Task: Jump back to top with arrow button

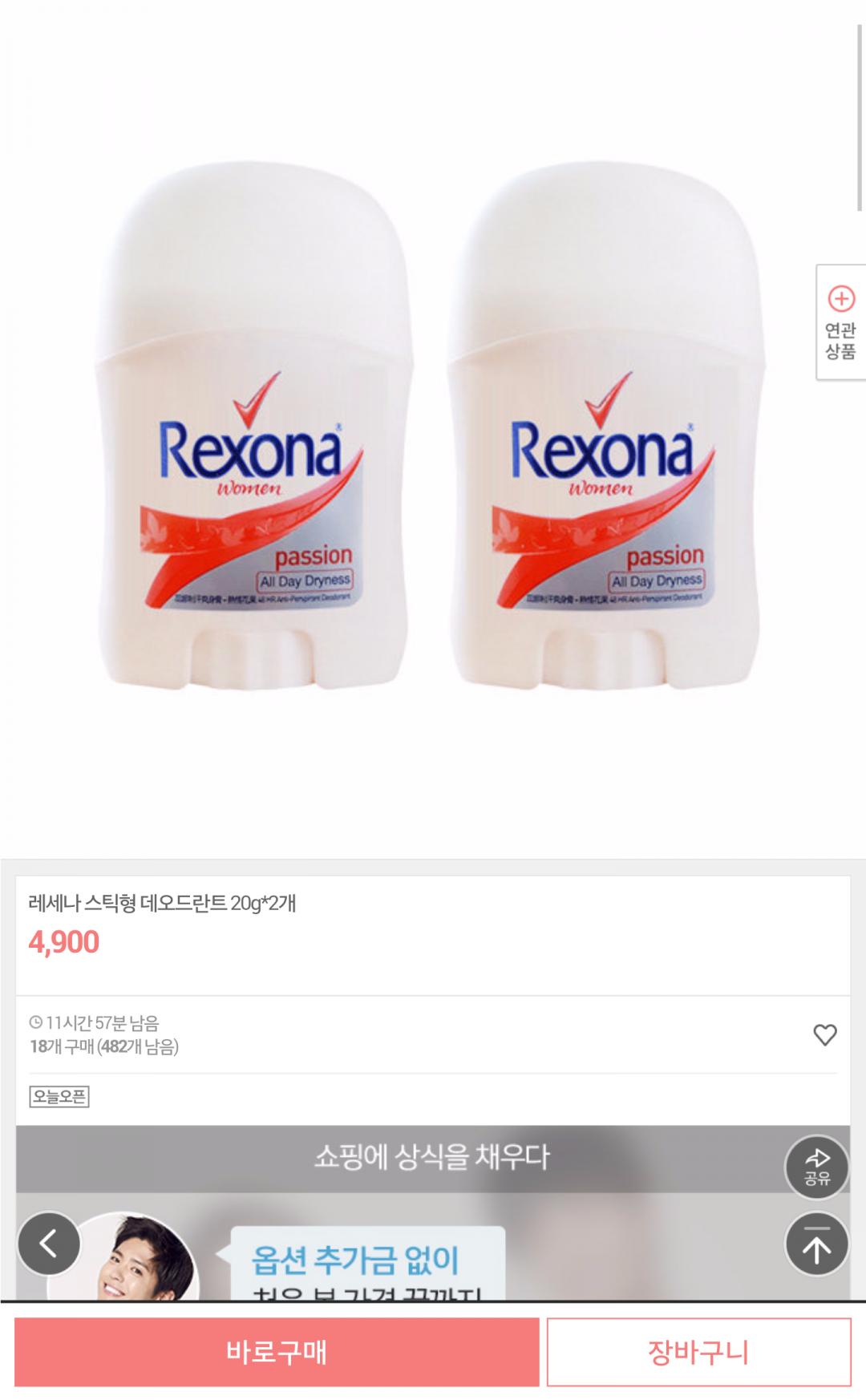Action: [x=816, y=1244]
